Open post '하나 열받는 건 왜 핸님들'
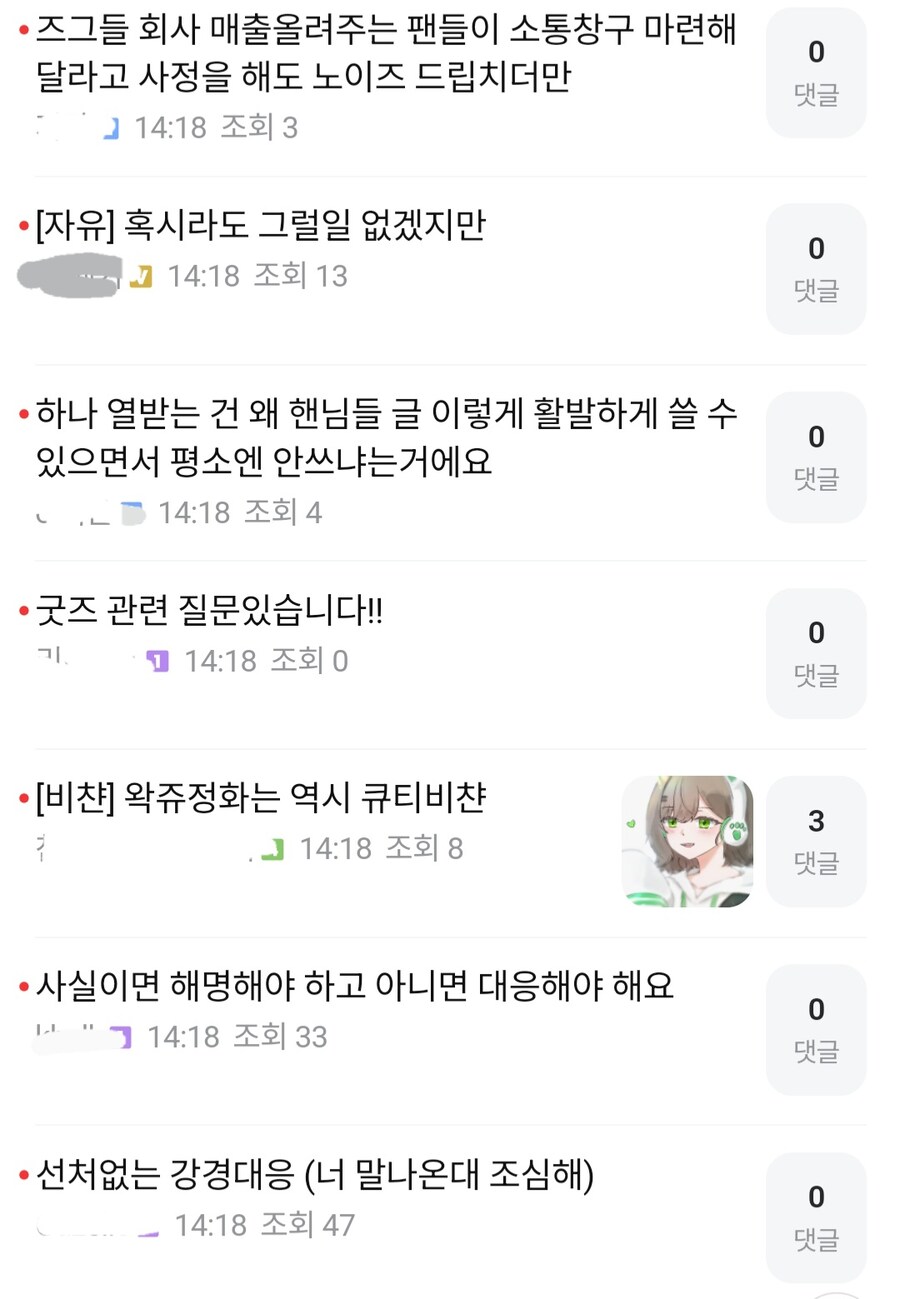 point(385,438)
